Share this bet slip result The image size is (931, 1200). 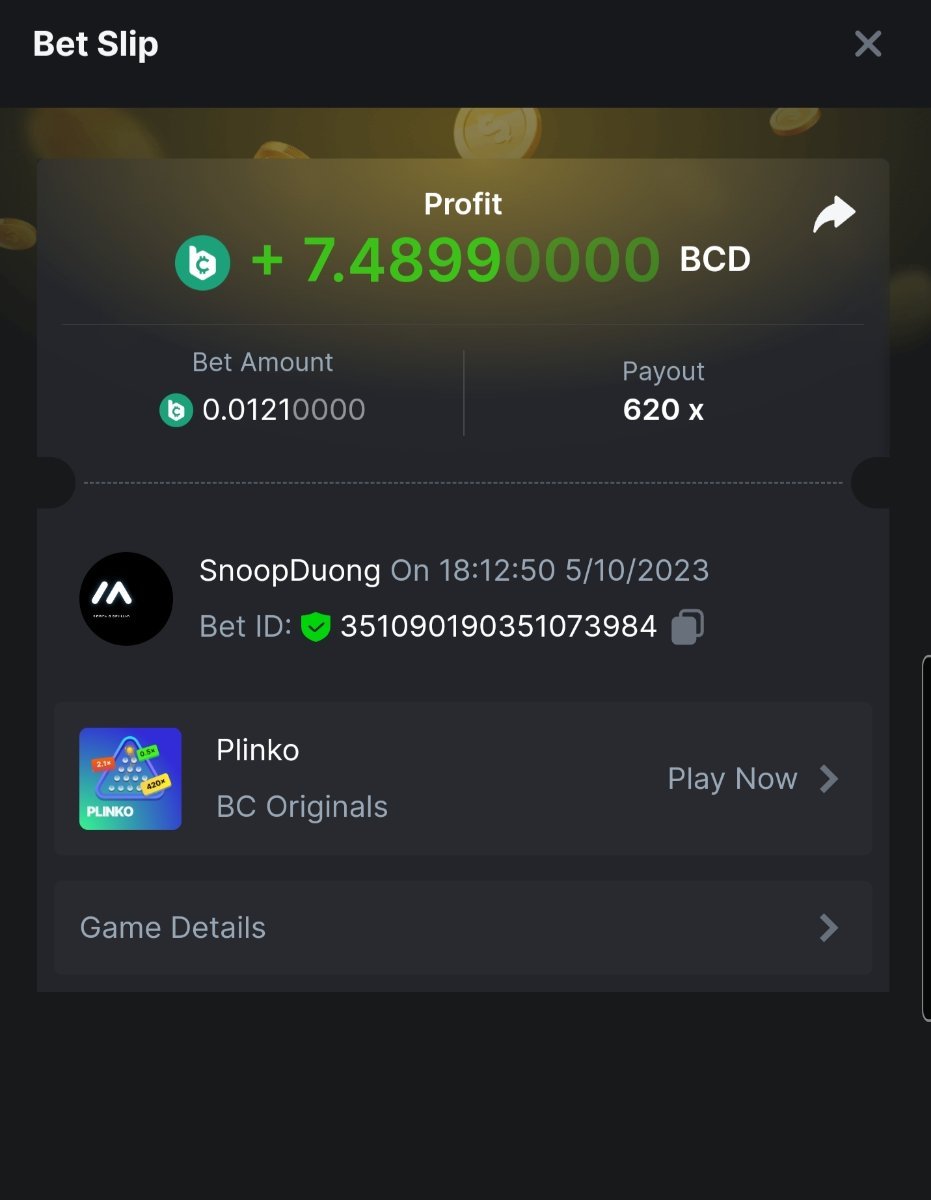[834, 214]
